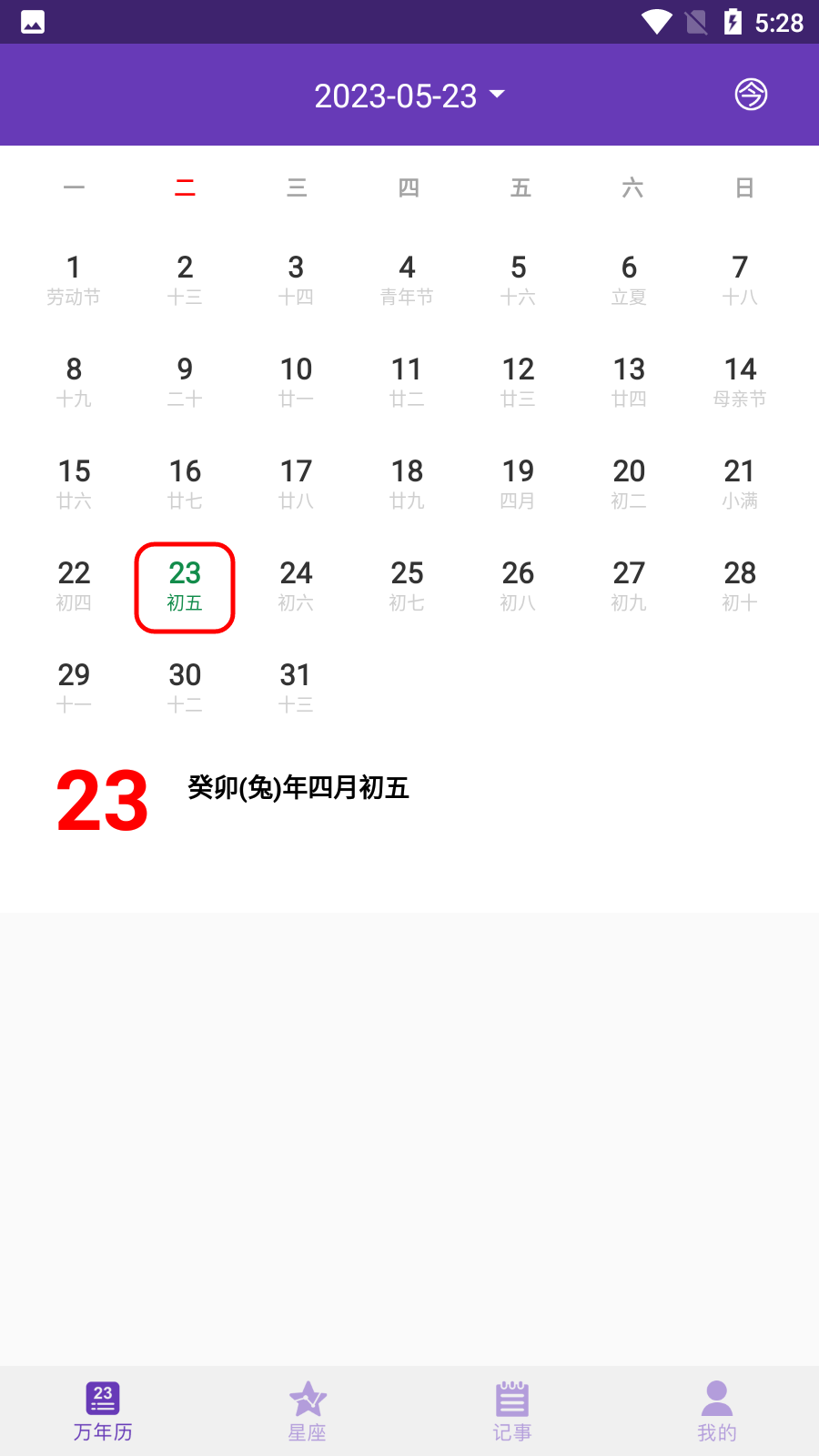This screenshot has width=819, height=1456.
Task: Choose May 6 立夏
Action: [629, 280]
